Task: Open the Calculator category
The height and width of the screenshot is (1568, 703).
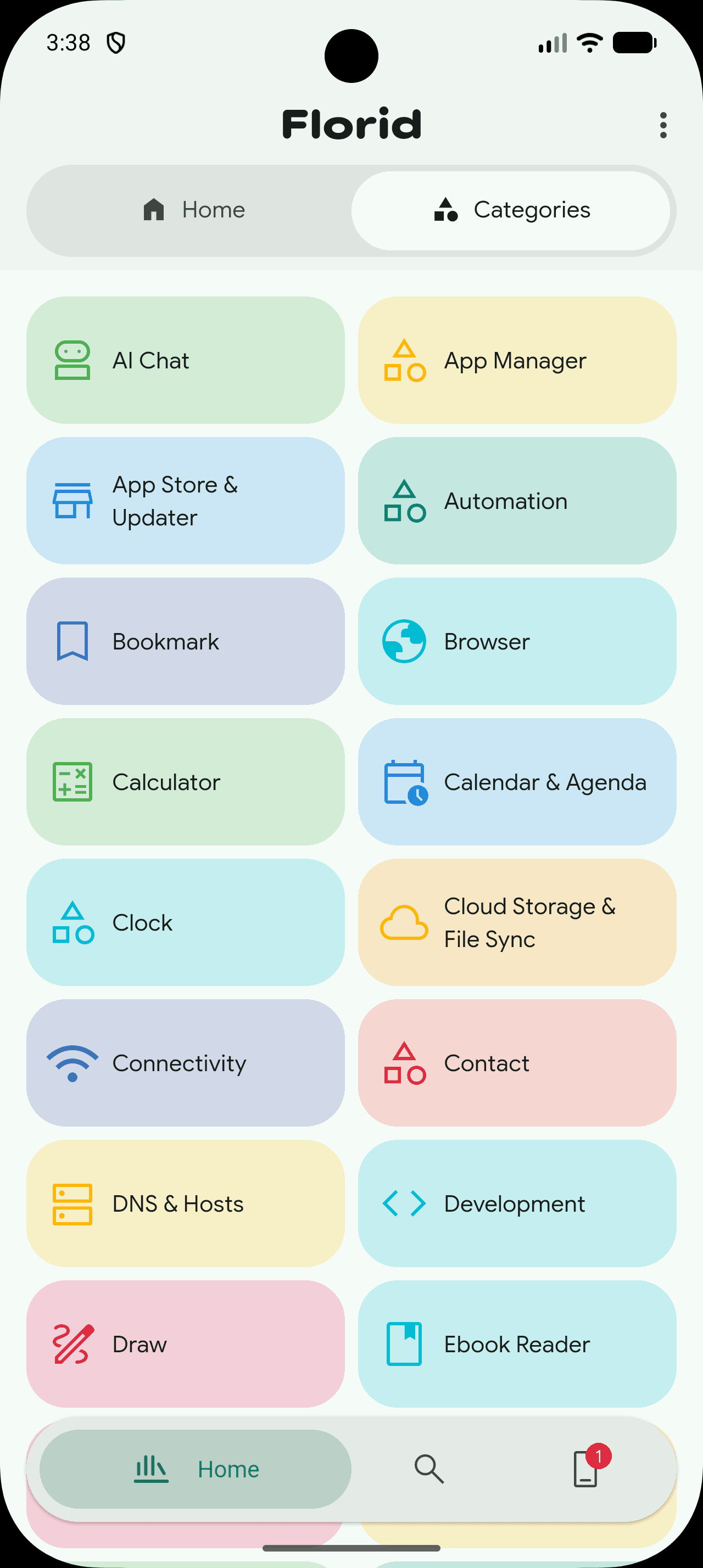Action: click(x=186, y=782)
